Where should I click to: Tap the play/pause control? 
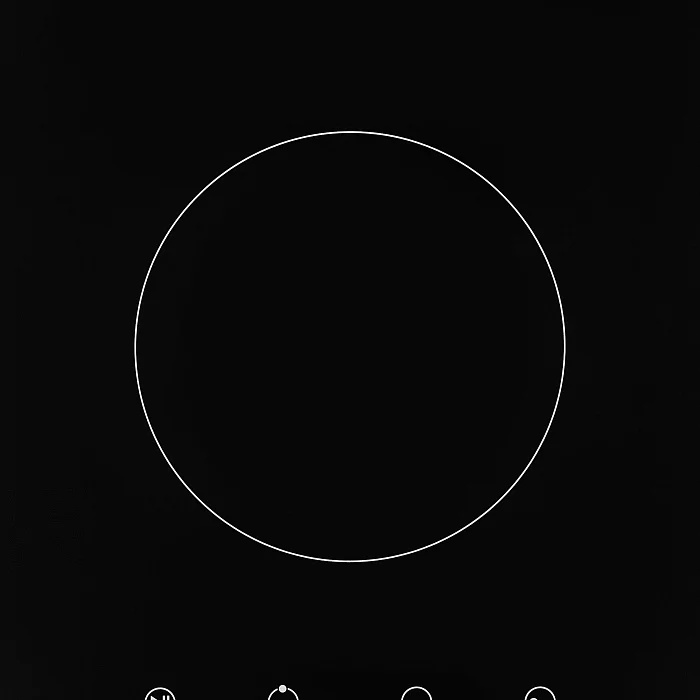tap(160, 695)
